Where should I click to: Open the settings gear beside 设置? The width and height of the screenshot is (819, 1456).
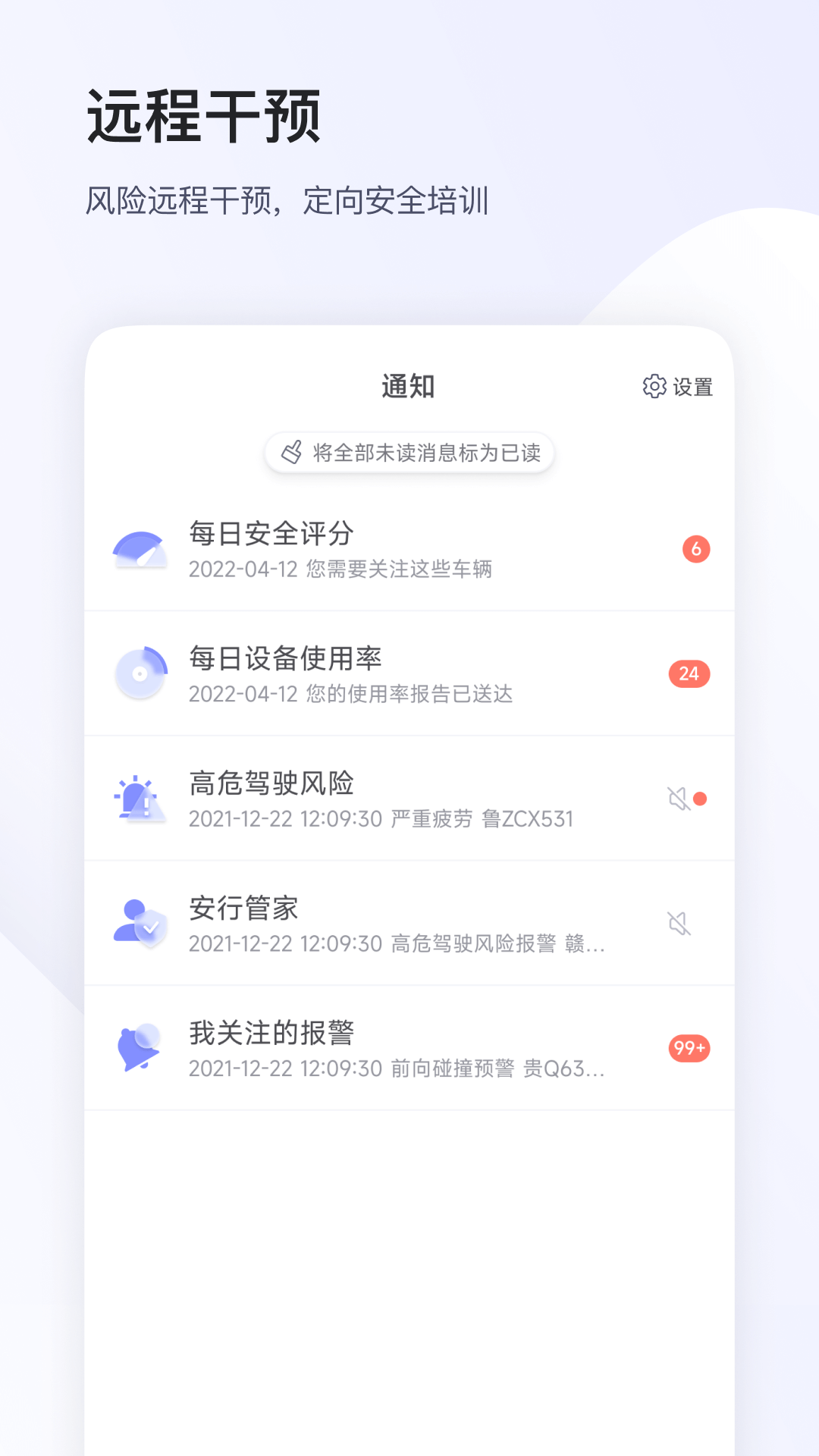click(x=654, y=387)
